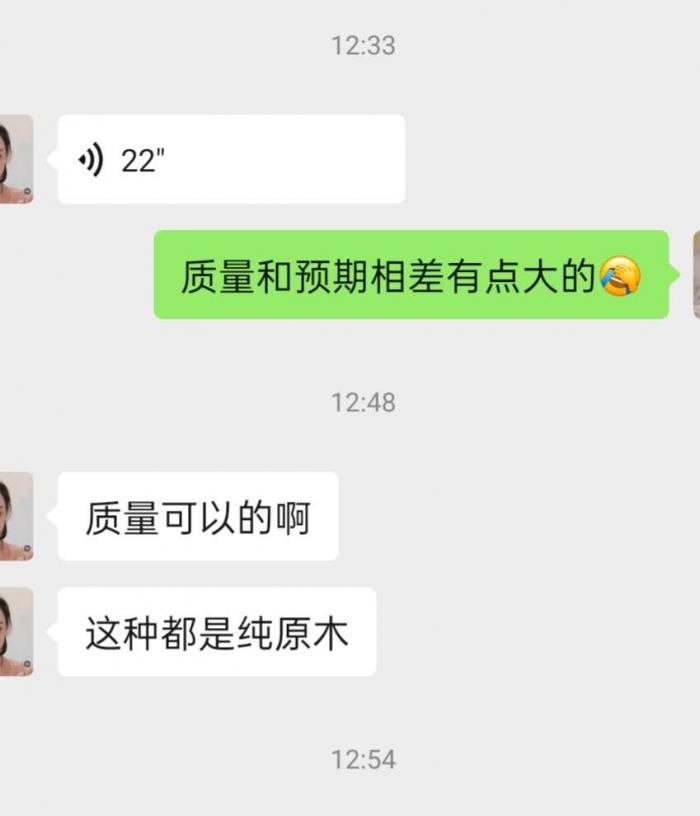Screen dimensions: 700x816
Task: Open contact's avatar beside "这种都是纯原木"
Action: [15, 632]
